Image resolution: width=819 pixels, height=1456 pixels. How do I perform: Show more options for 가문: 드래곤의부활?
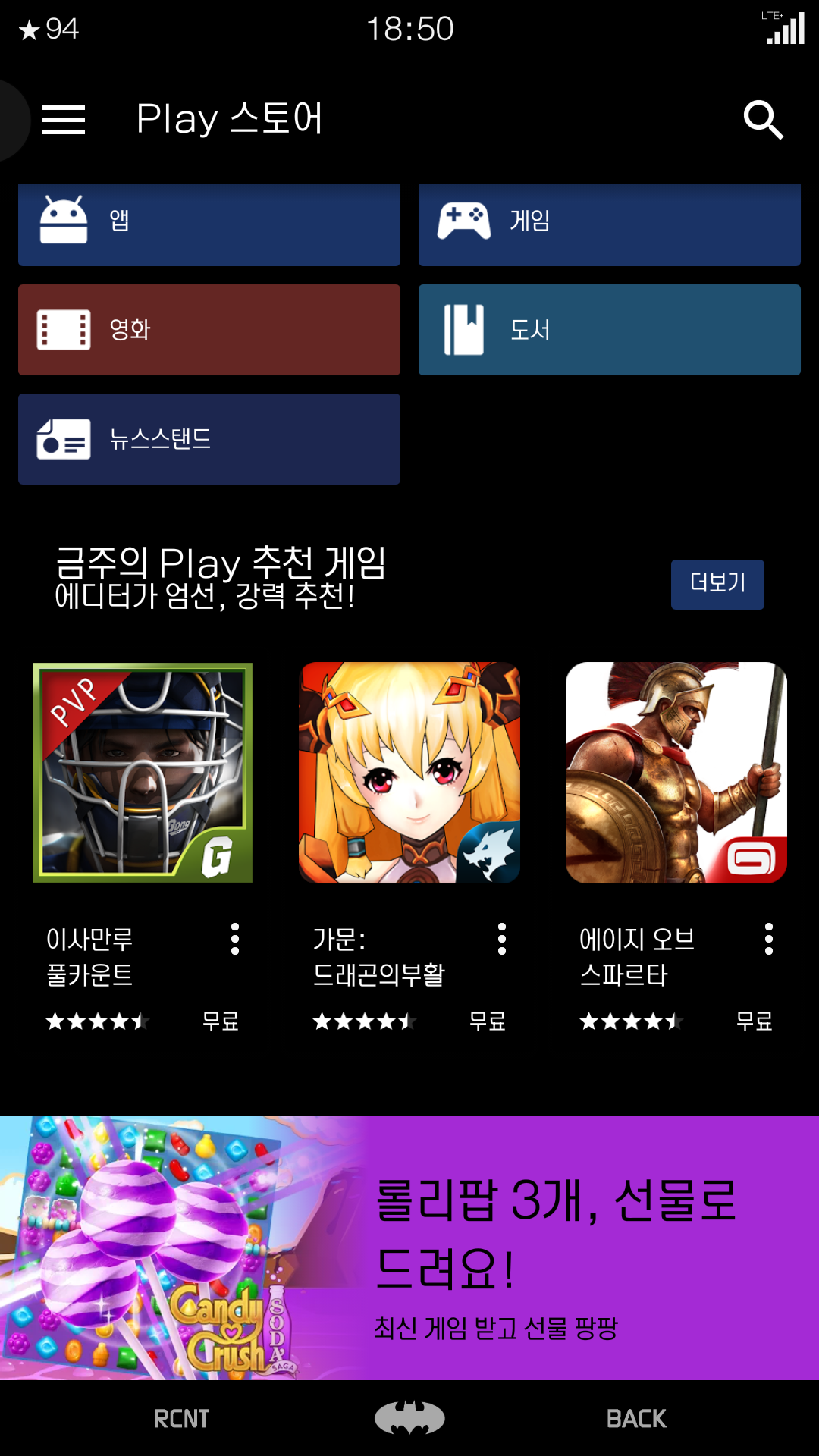point(502,939)
